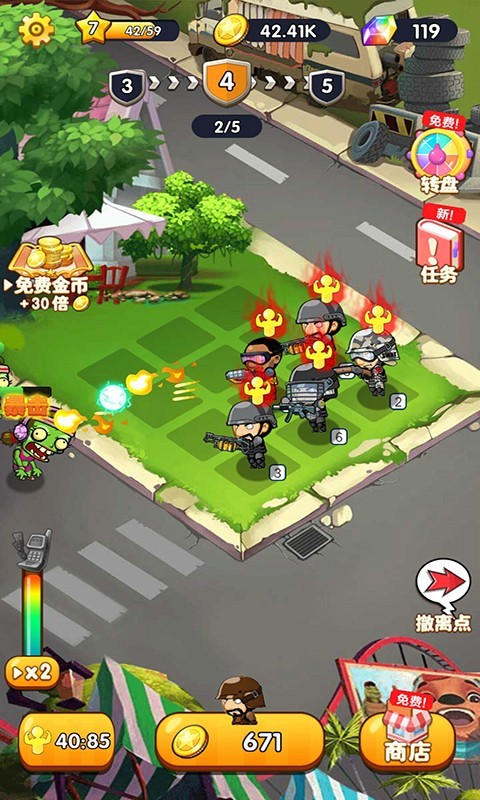The width and height of the screenshot is (480, 800).
Task: Spin the free 转盘 wheel
Action: (x=439, y=157)
